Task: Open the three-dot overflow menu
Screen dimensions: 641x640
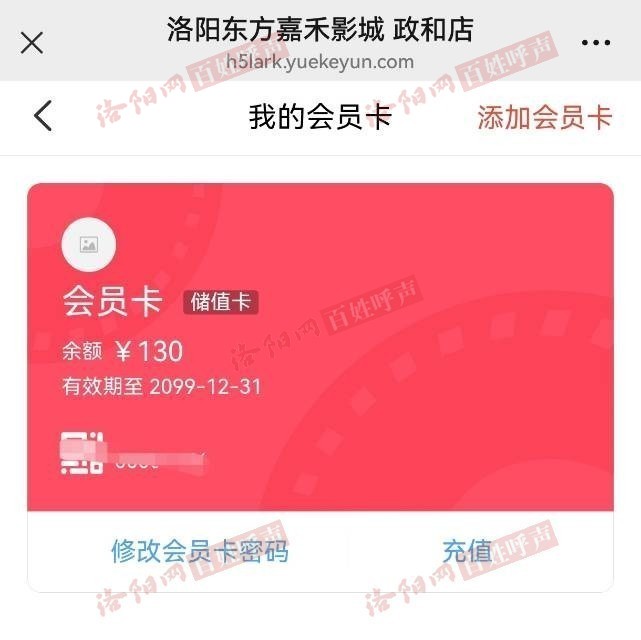Action: (596, 42)
